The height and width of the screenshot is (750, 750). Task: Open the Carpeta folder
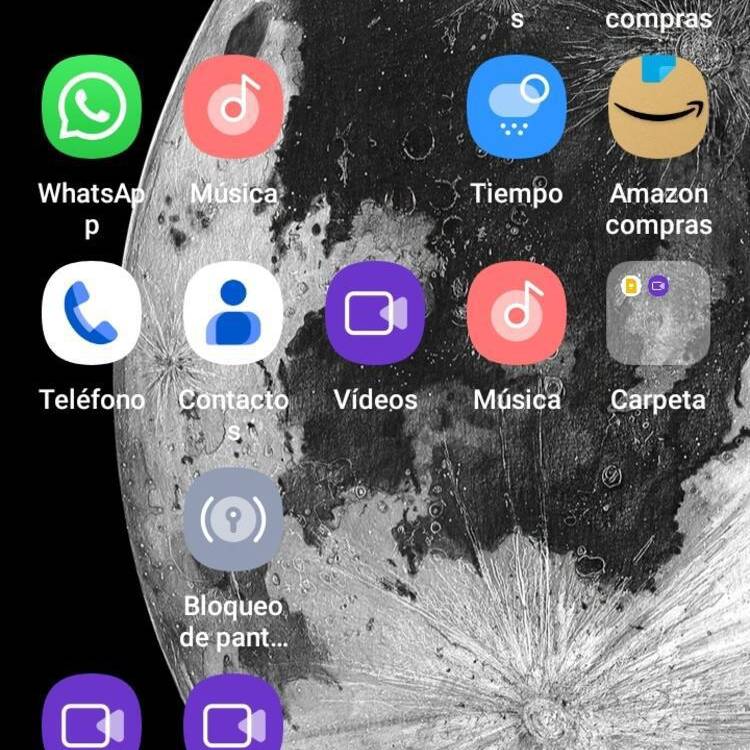(658, 313)
